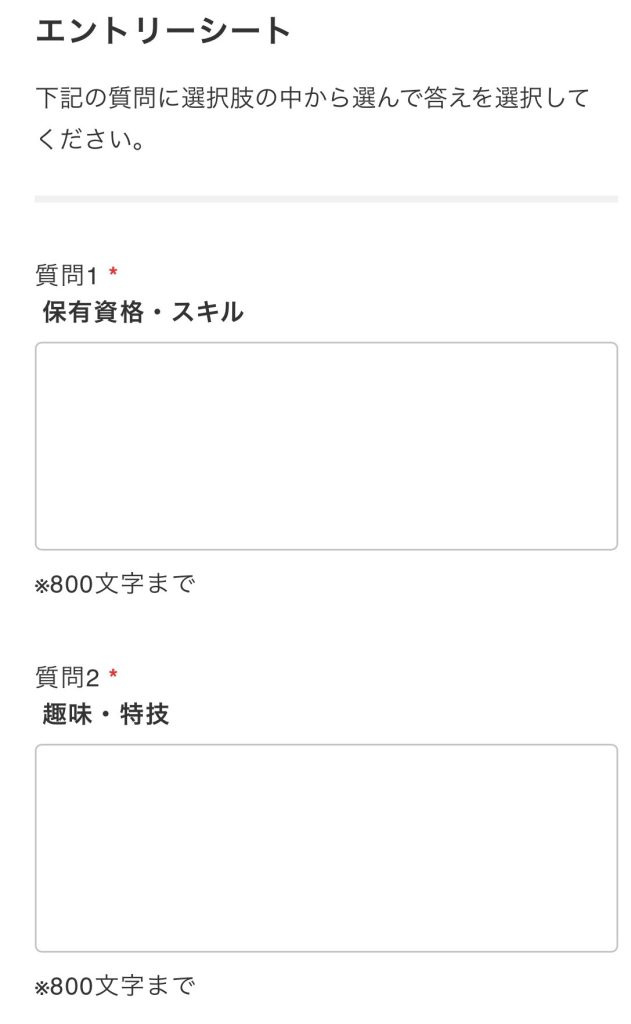Tap the 趣味・特技 answer text area

click(x=326, y=847)
